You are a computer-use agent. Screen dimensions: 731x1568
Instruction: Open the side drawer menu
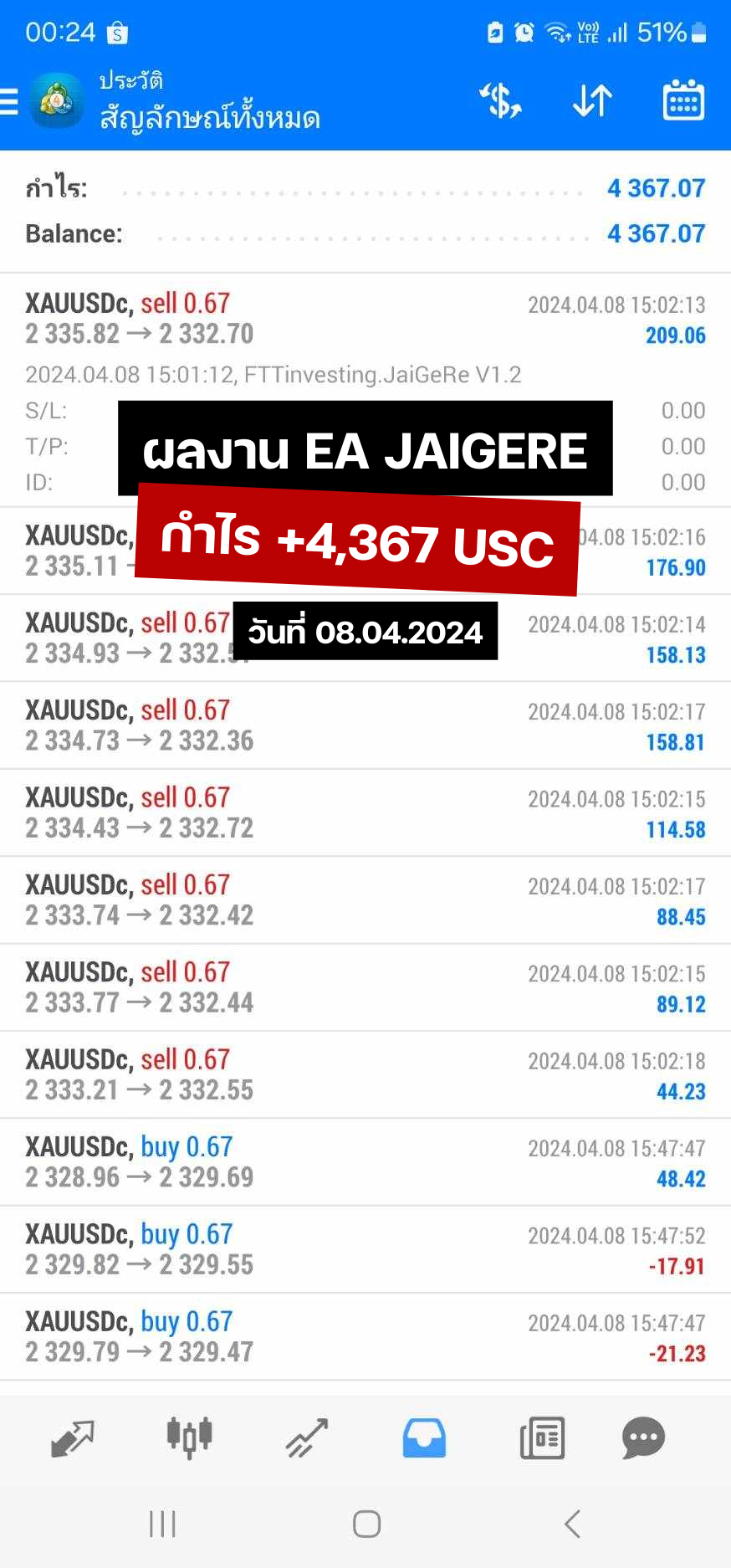(10, 101)
